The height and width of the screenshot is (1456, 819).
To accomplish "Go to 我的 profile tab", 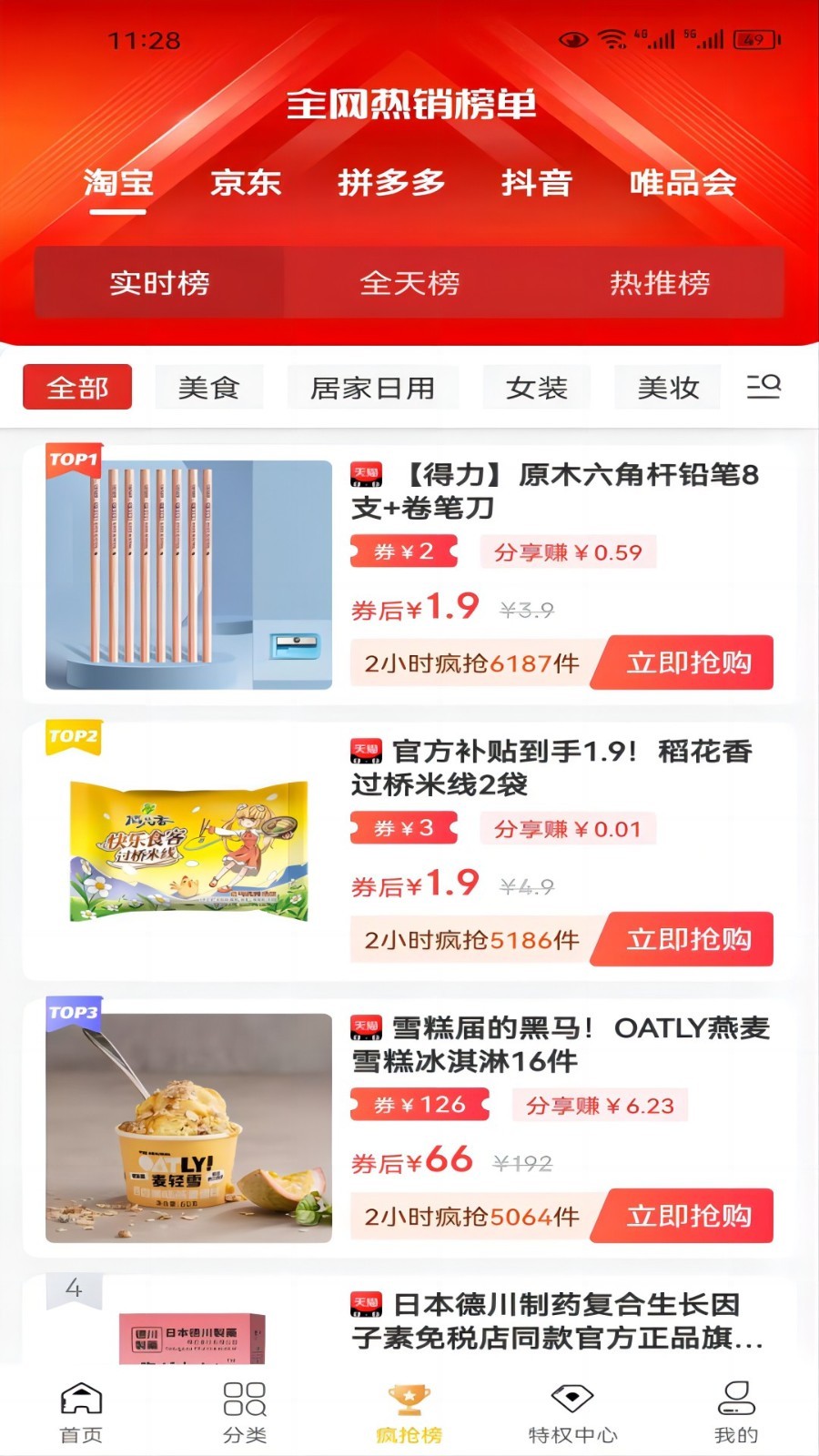I will click(736, 1412).
